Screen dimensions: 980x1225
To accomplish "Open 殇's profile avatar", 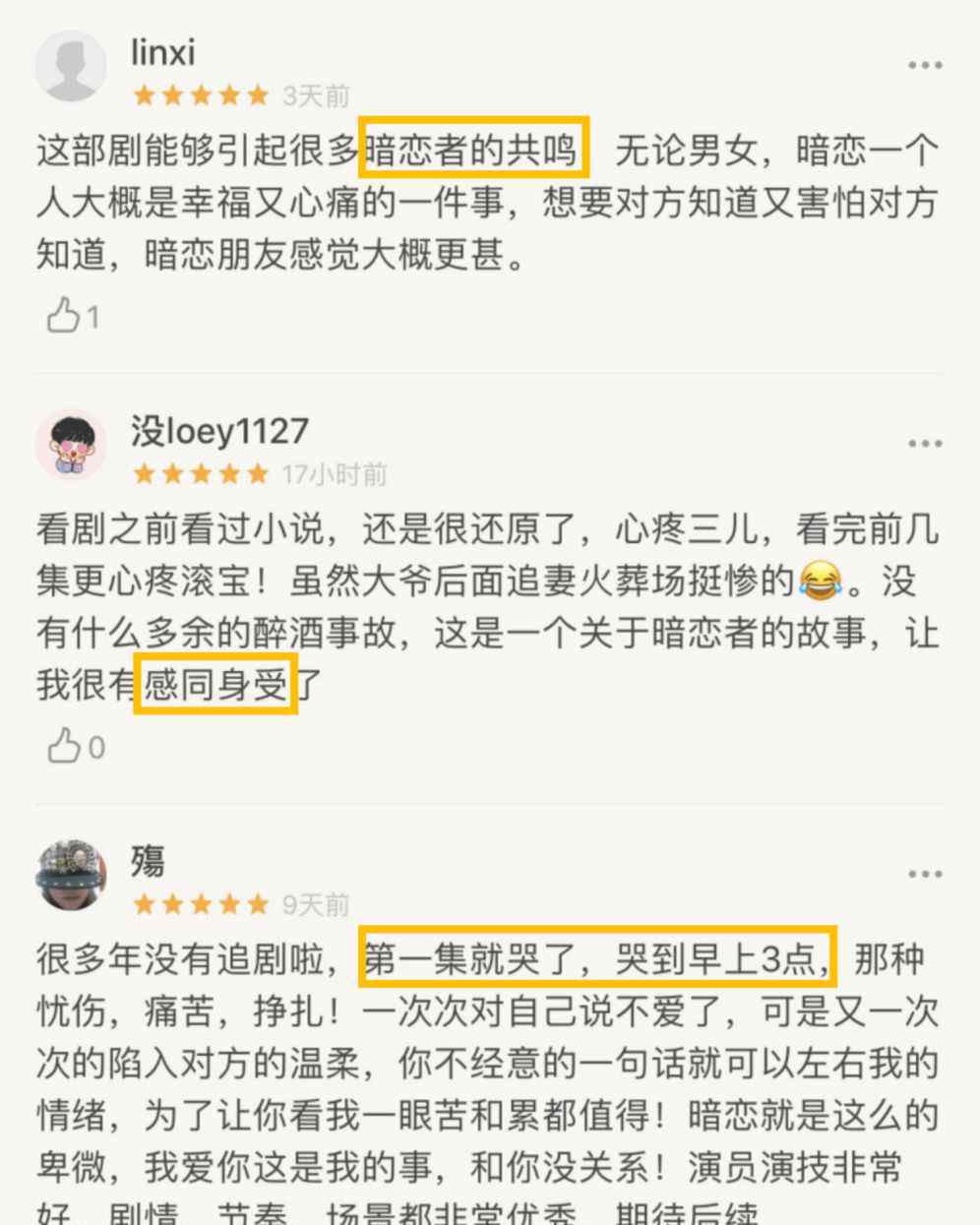I will click(x=71, y=875).
